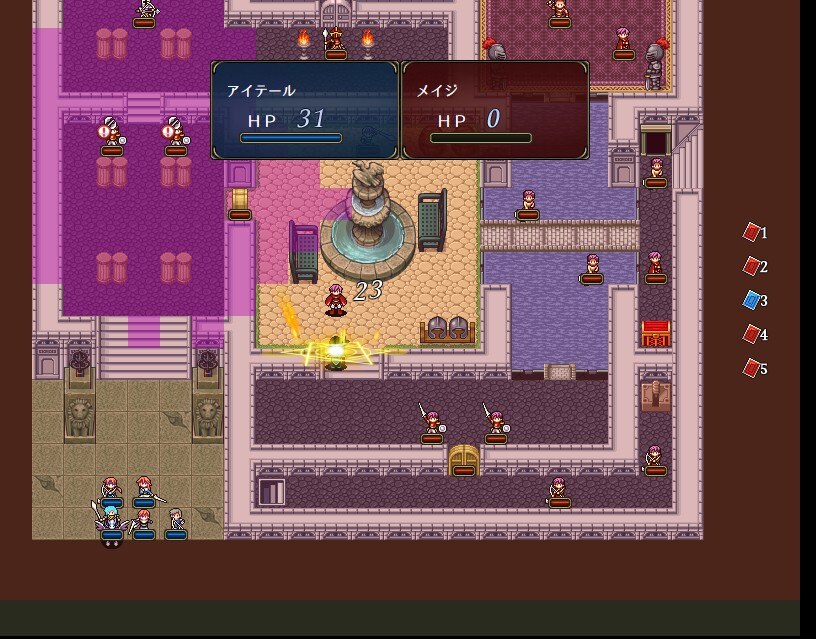Tap the blue book slot 3

(752, 300)
